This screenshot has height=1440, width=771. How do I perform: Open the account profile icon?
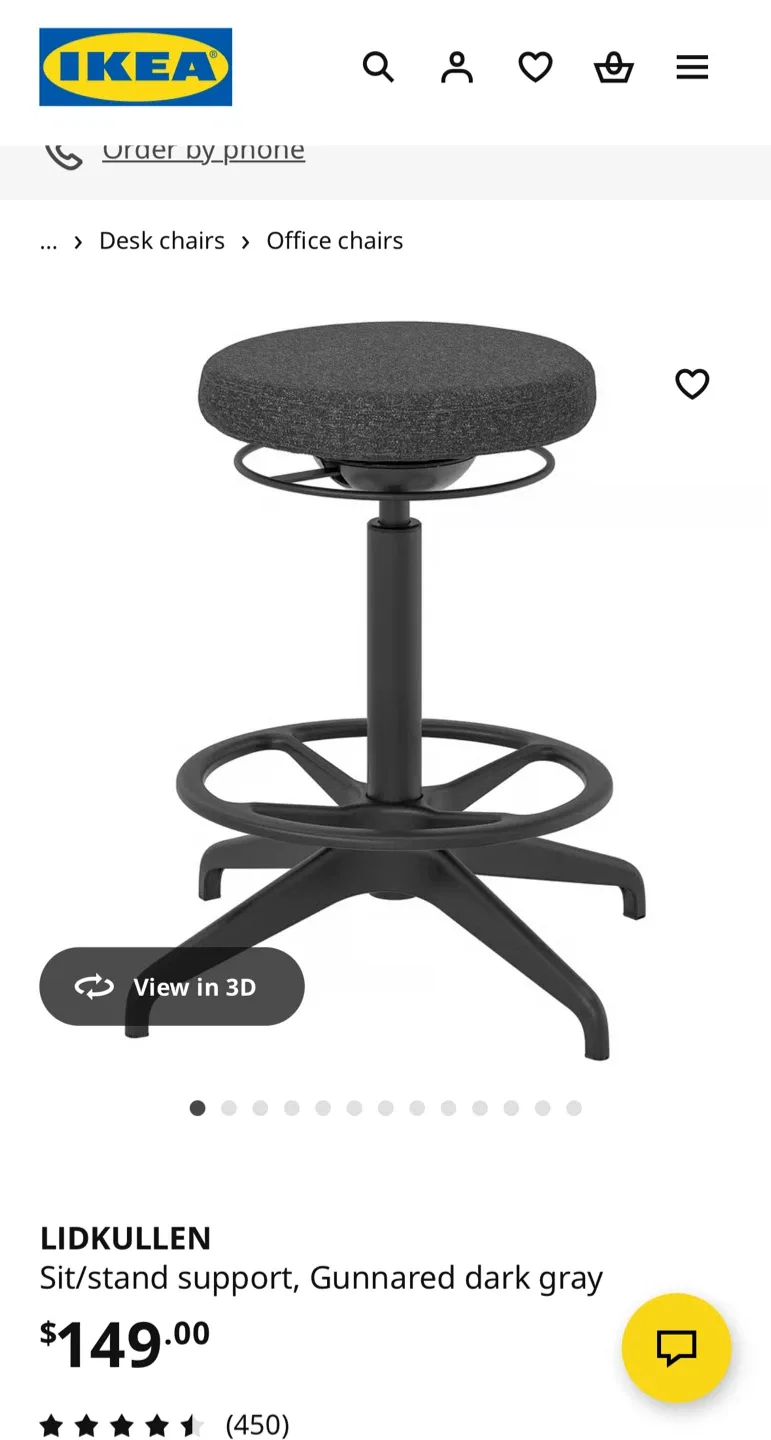[457, 68]
